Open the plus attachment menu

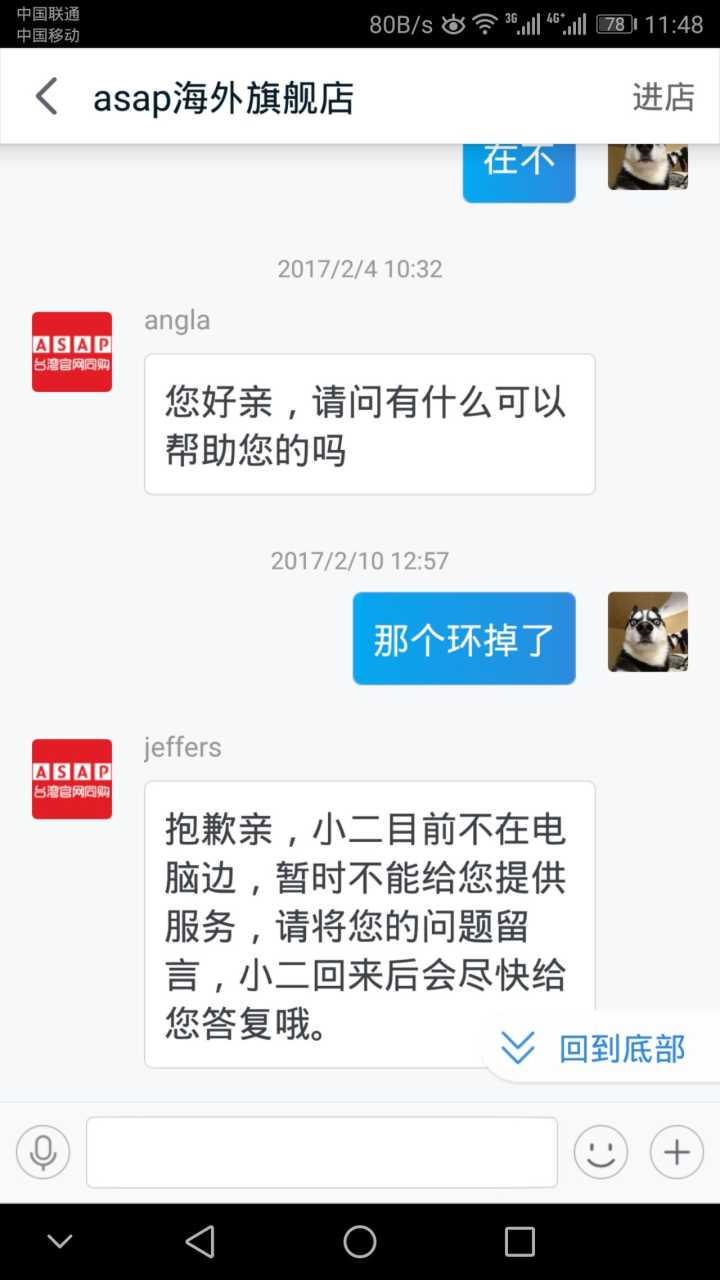point(677,1152)
